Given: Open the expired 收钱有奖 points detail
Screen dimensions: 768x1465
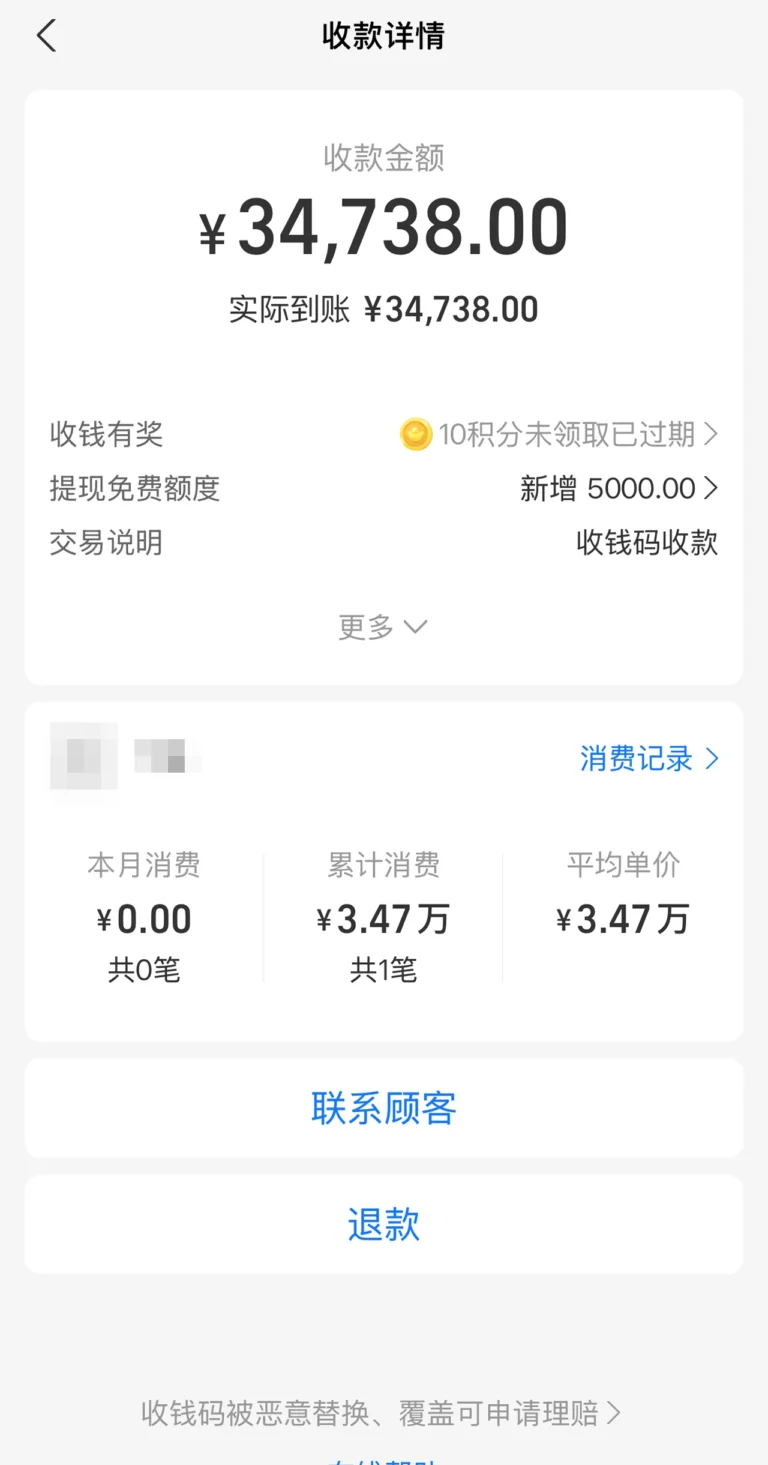Looking at the screenshot, I should point(560,435).
